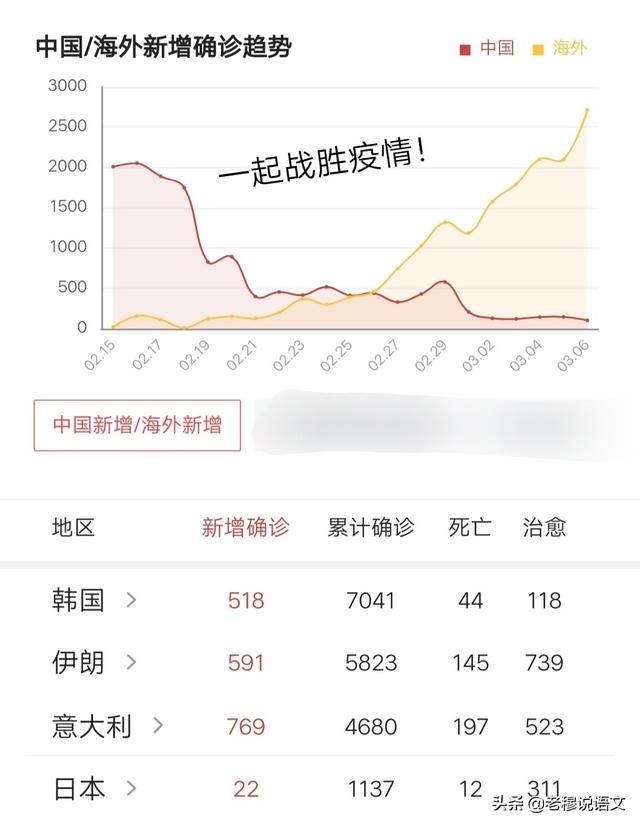Toggle the 海外 series in the chart legend
640x826 pixels.
coord(560,48)
